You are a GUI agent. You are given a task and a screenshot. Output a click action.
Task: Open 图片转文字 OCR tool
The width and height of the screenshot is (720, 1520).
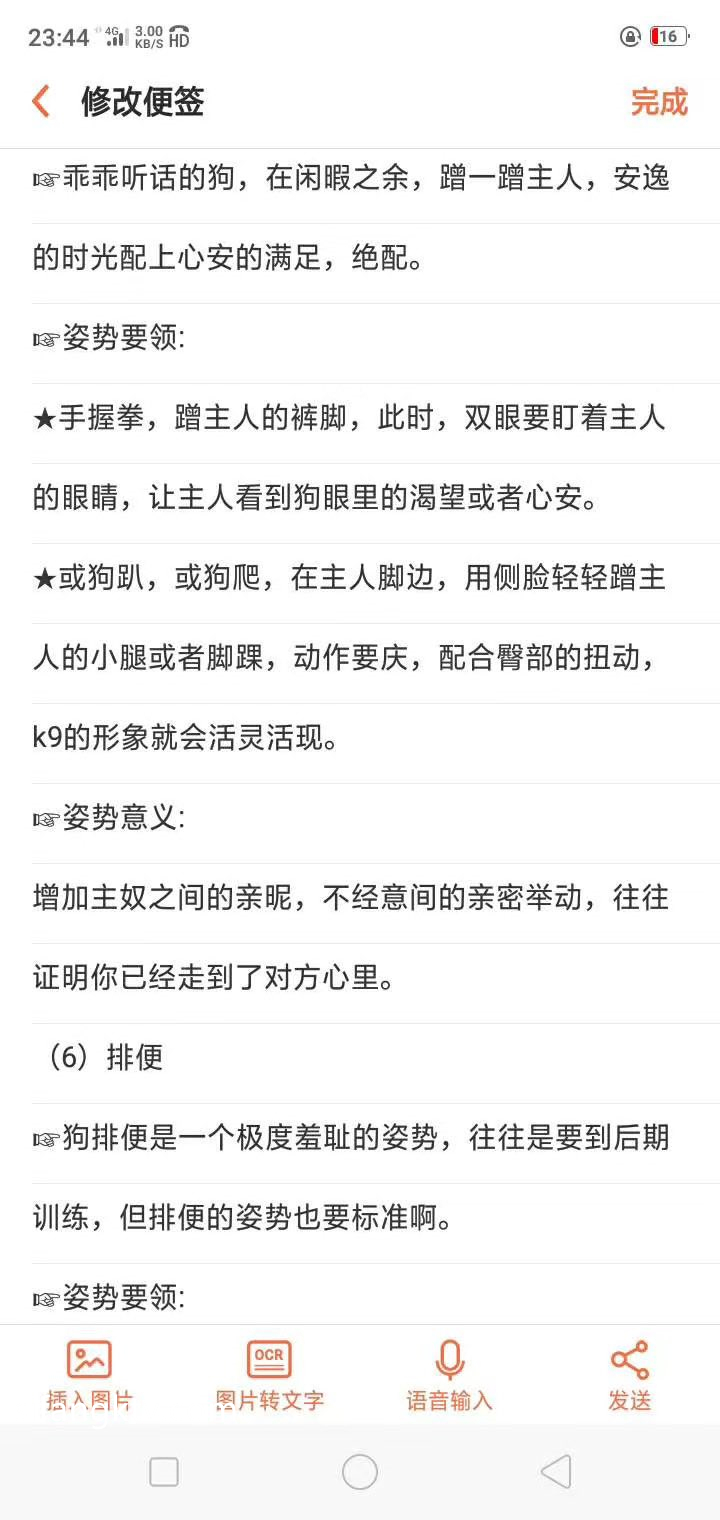pos(269,1375)
